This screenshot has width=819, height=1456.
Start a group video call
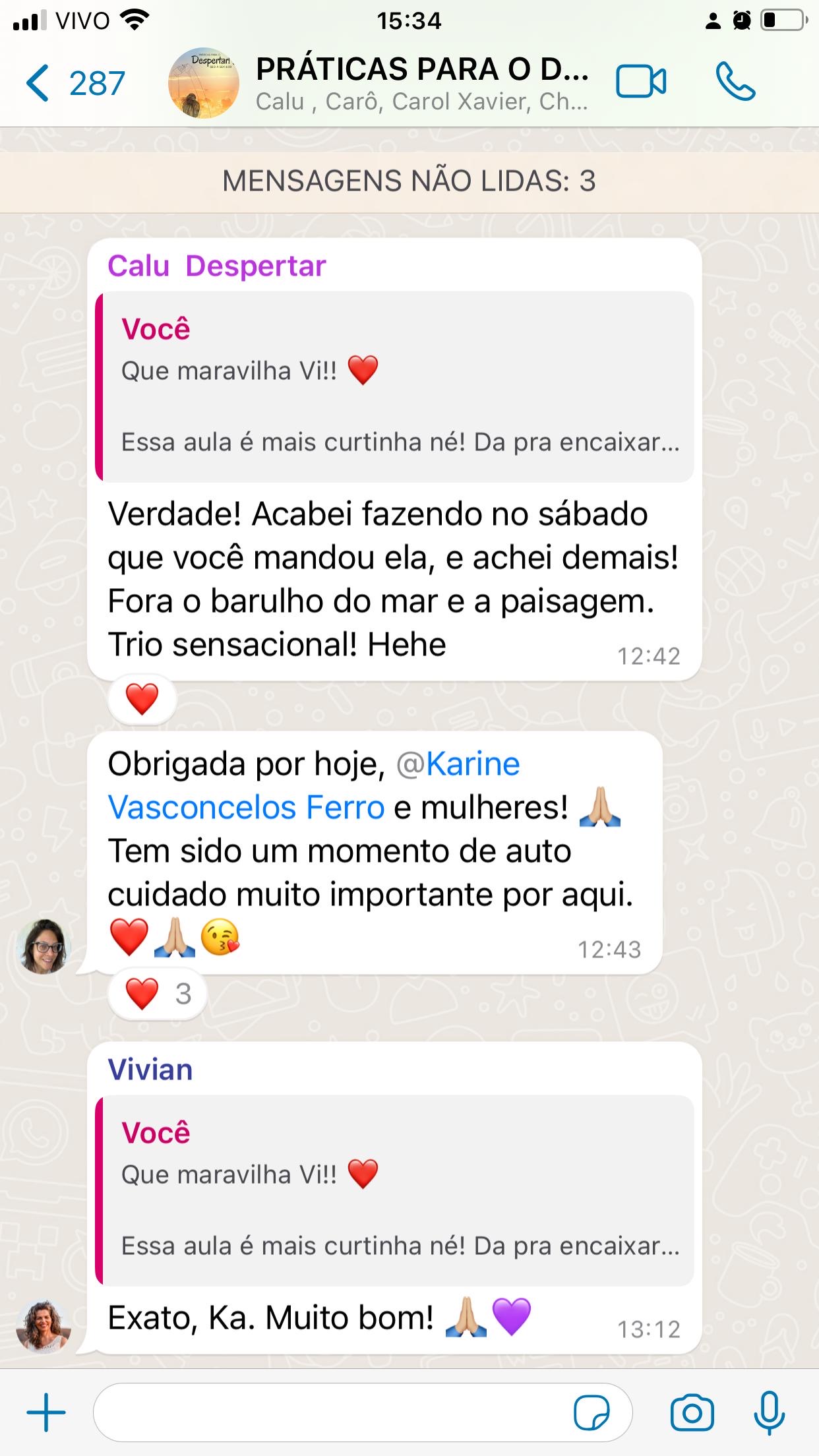641,82
